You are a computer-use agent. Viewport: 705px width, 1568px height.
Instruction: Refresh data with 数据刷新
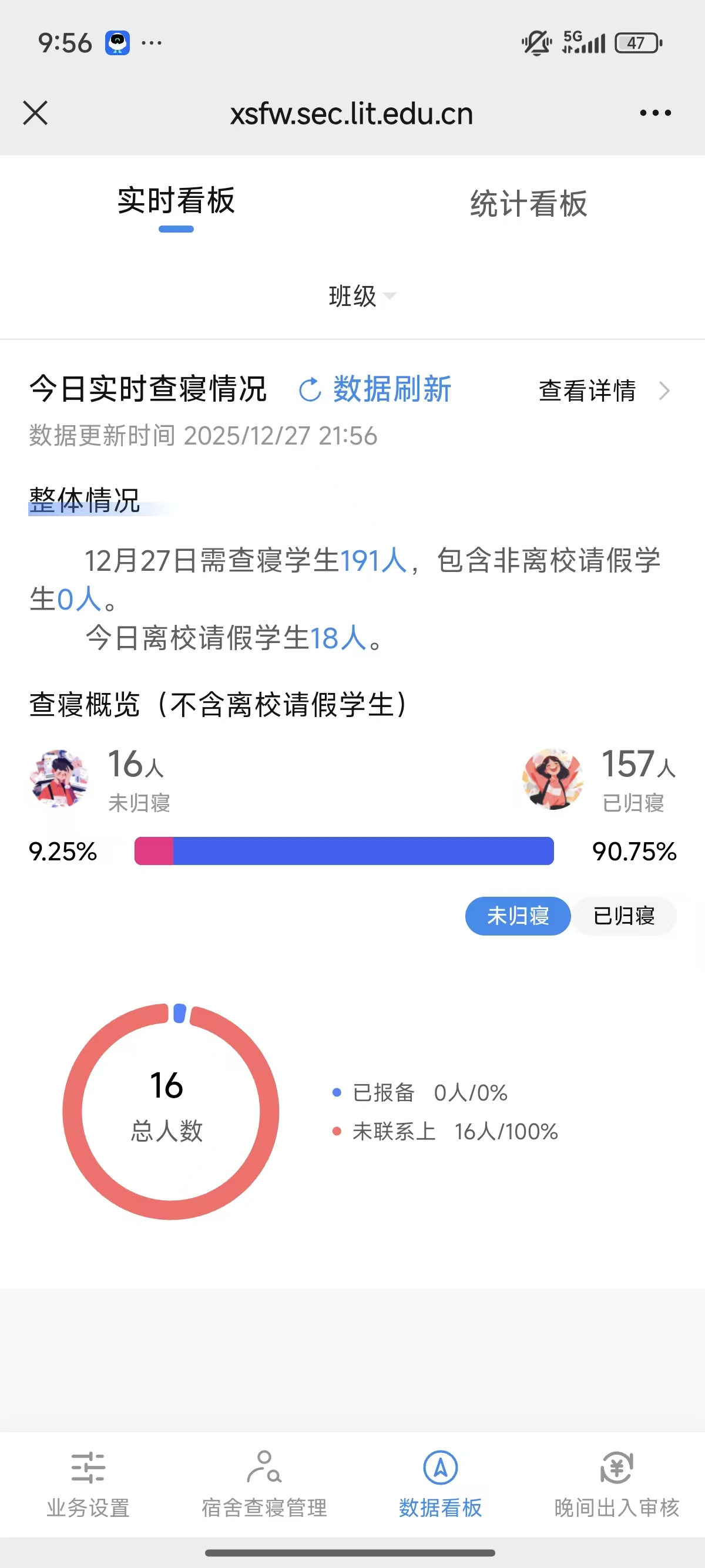point(375,389)
